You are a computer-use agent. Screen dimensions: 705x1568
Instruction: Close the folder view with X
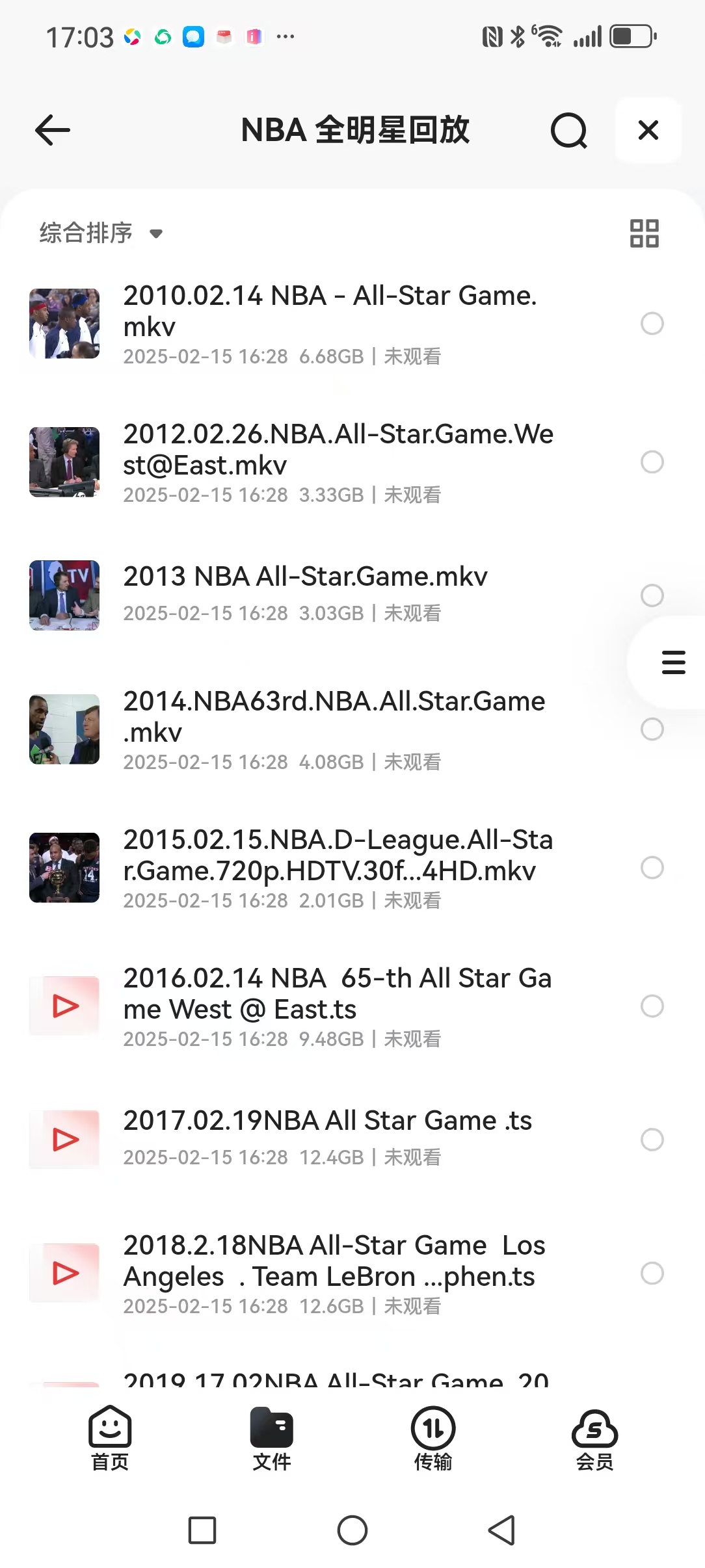(x=648, y=130)
